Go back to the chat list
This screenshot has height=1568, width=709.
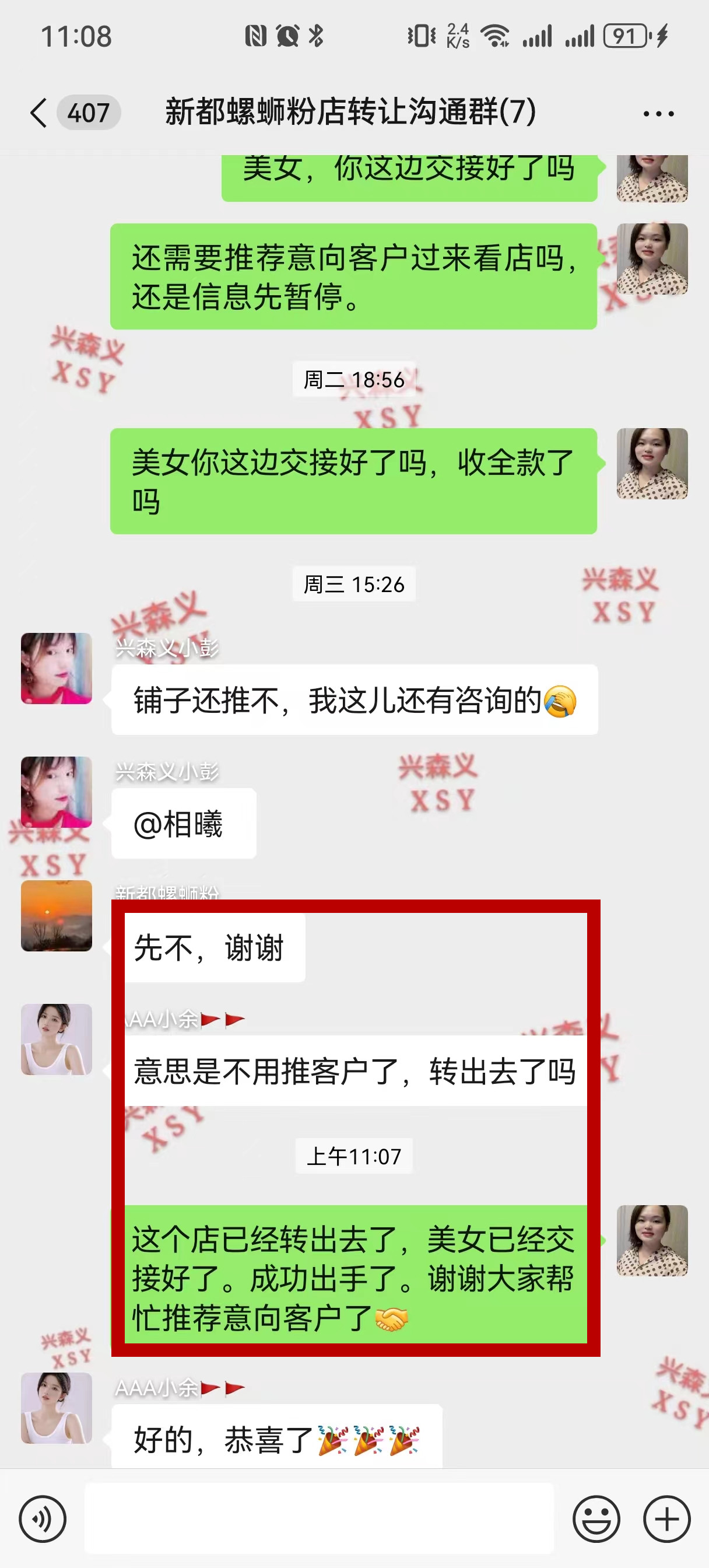pyautogui.click(x=39, y=113)
